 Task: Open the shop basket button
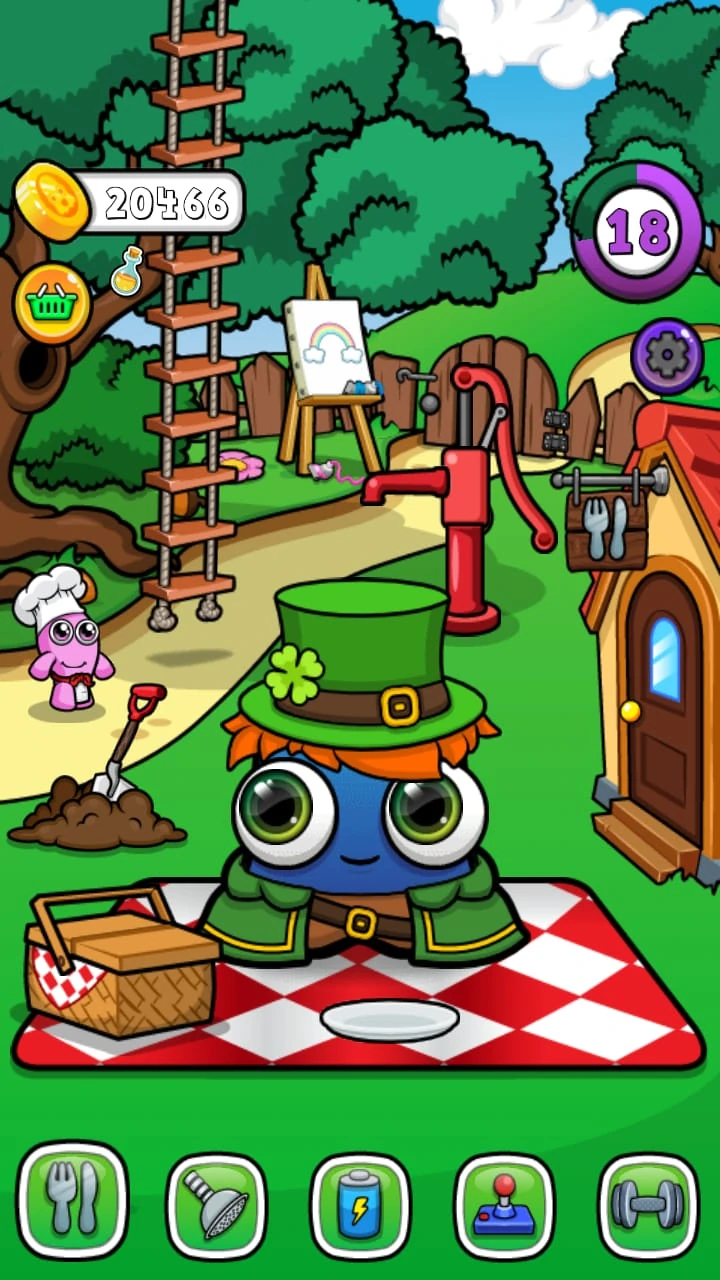pos(53,304)
